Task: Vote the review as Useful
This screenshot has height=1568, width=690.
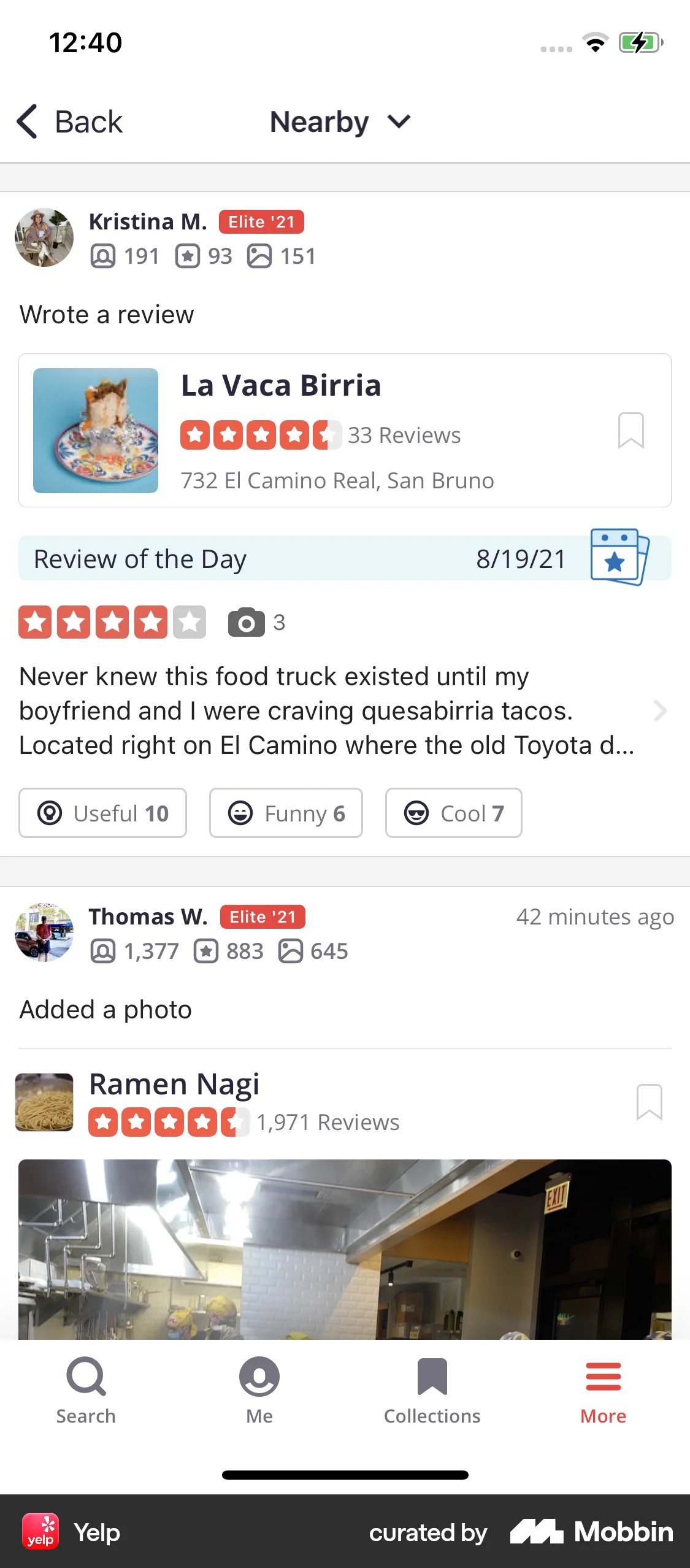Action: point(102,813)
